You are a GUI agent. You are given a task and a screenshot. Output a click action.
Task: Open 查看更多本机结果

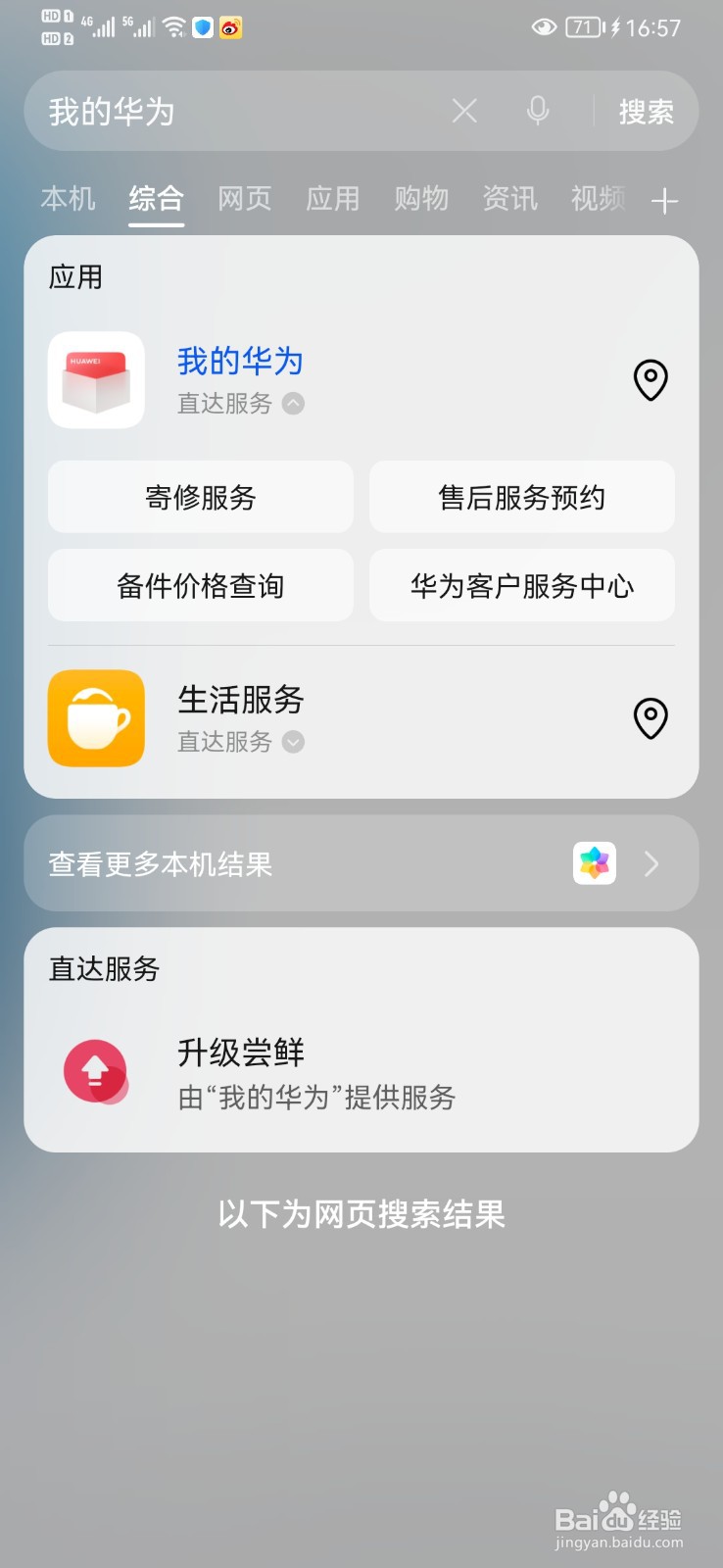pyautogui.click(x=361, y=863)
